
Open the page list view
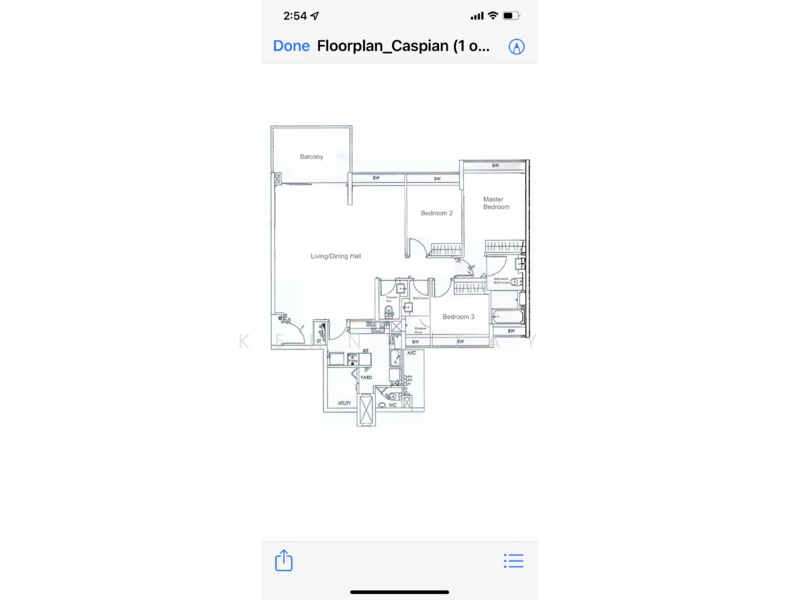point(513,561)
